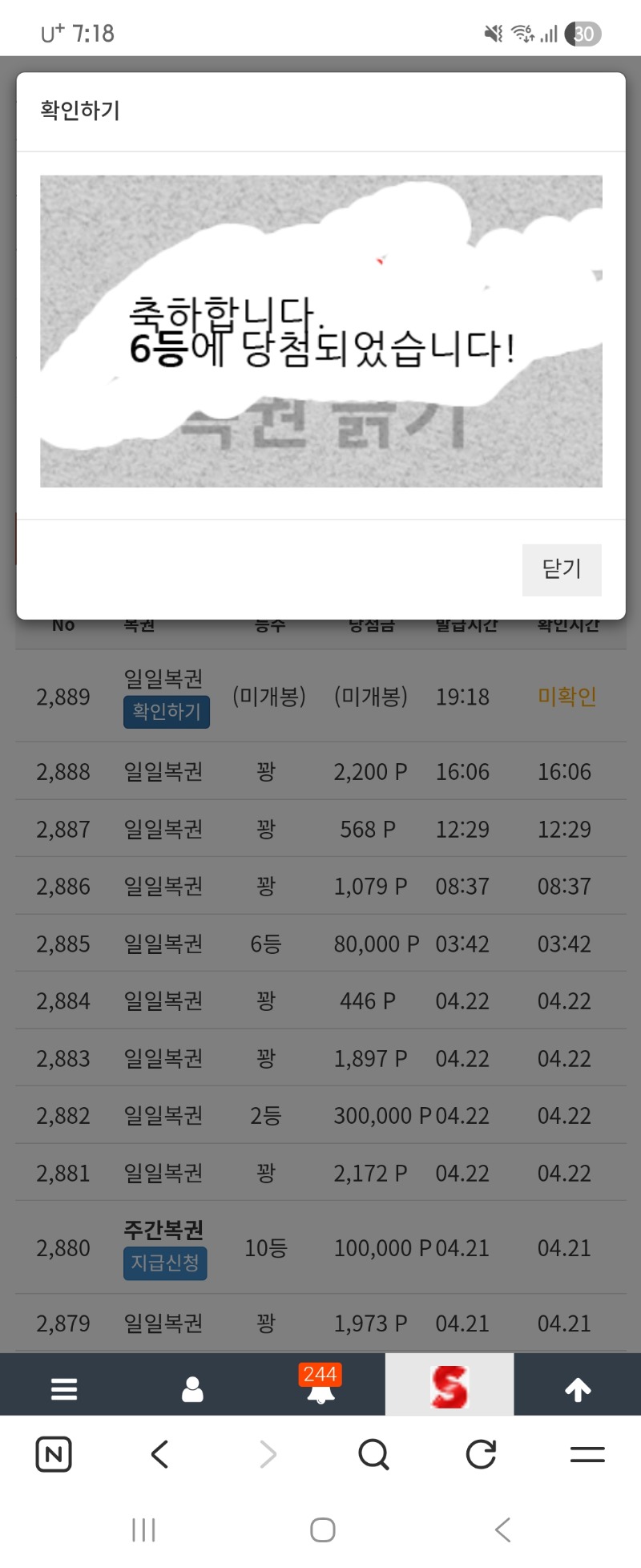Open the browser search icon
The width and height of the screenshot is (641, 1568).
(373, 1454)
